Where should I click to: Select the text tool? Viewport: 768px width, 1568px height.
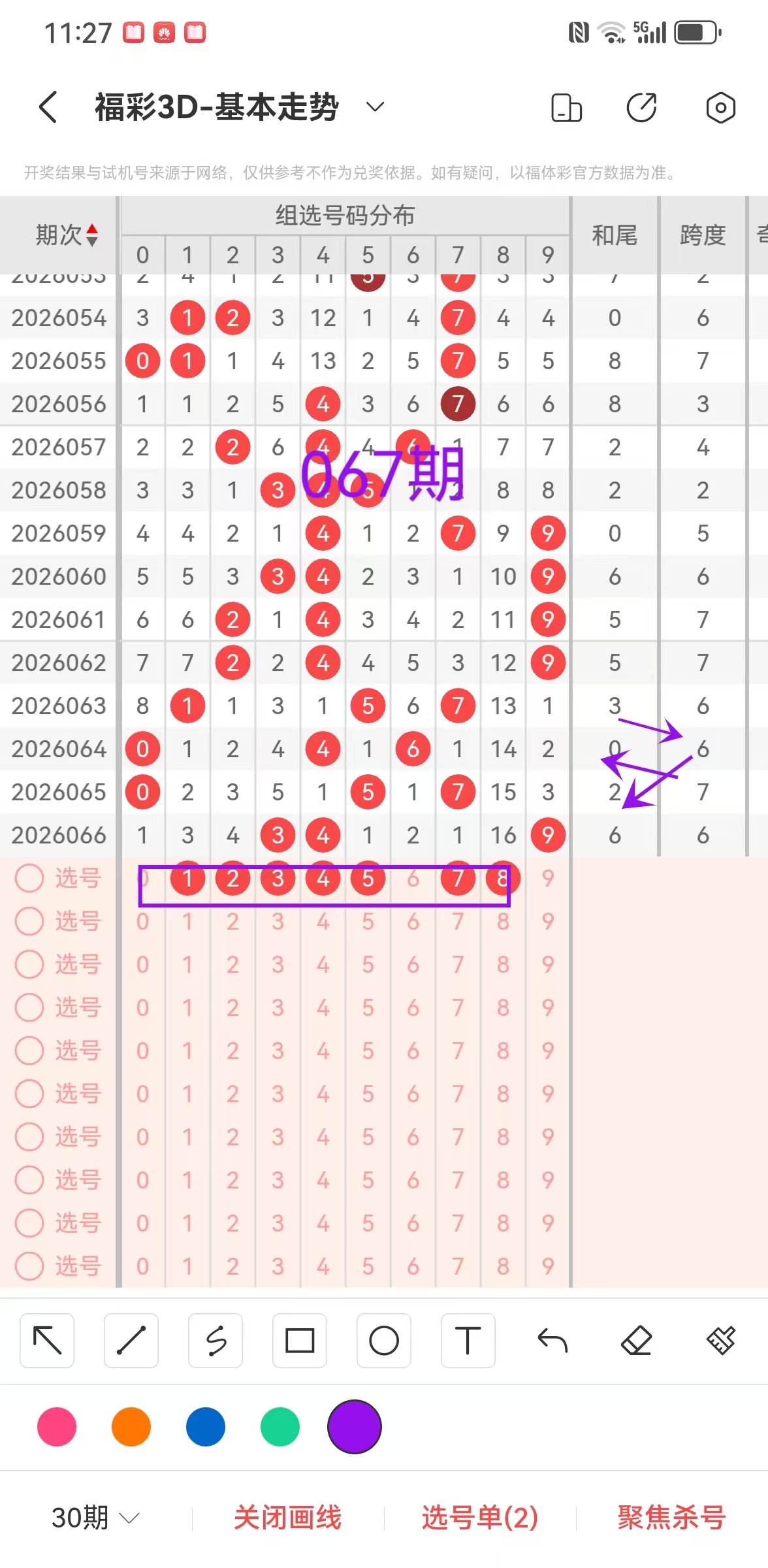pos(468,1341)
